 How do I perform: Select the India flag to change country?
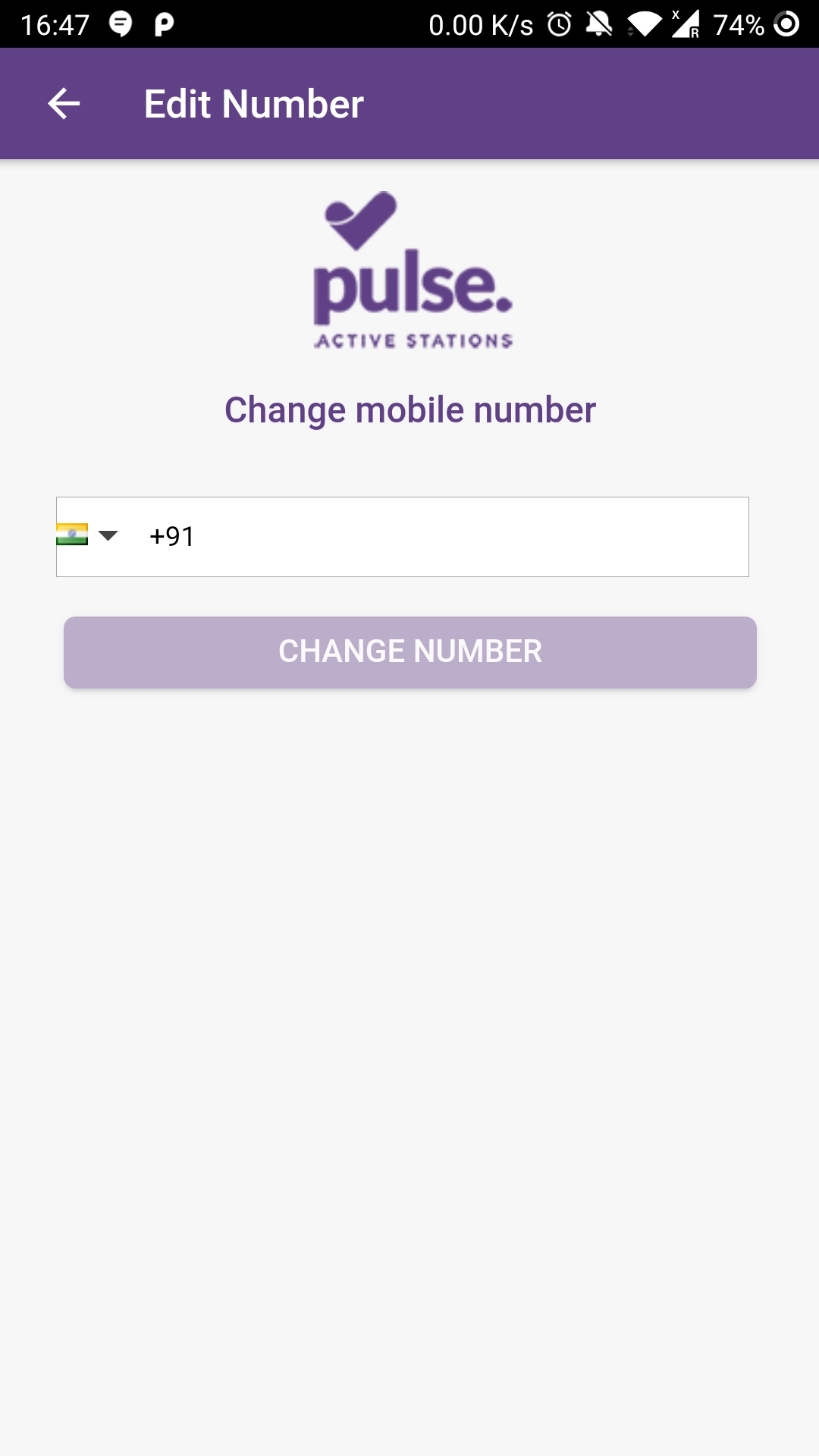[x=71, y=536]
